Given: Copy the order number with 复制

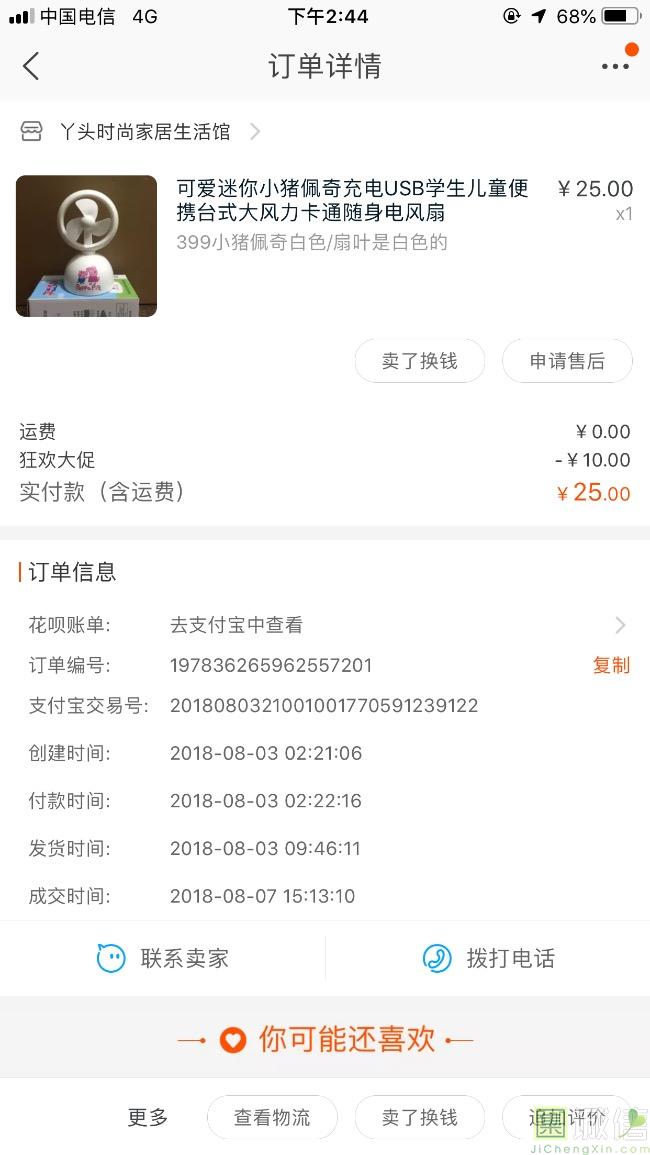Looking at the screenshot, I should (611, 665).
